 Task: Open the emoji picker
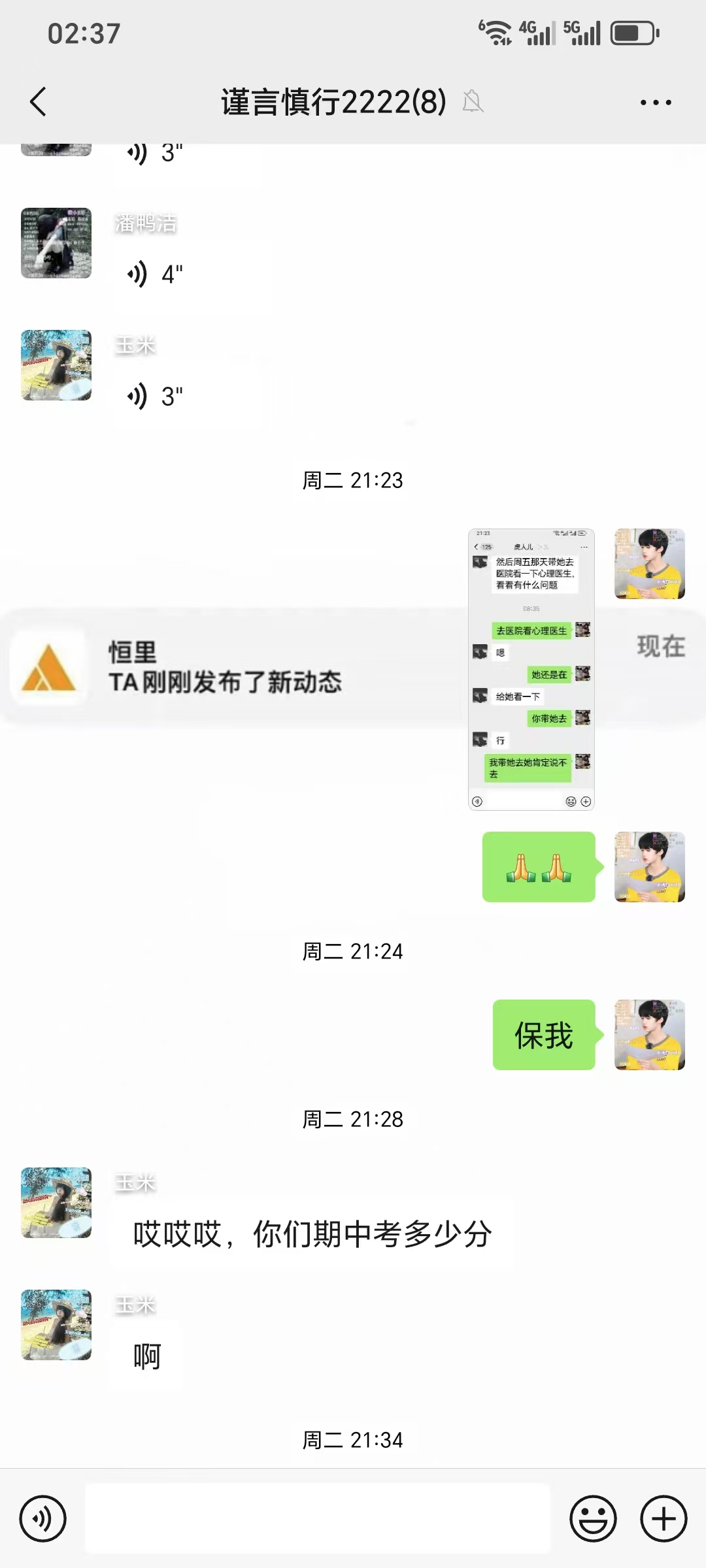pyautogui.click(x=593, y=1518)
